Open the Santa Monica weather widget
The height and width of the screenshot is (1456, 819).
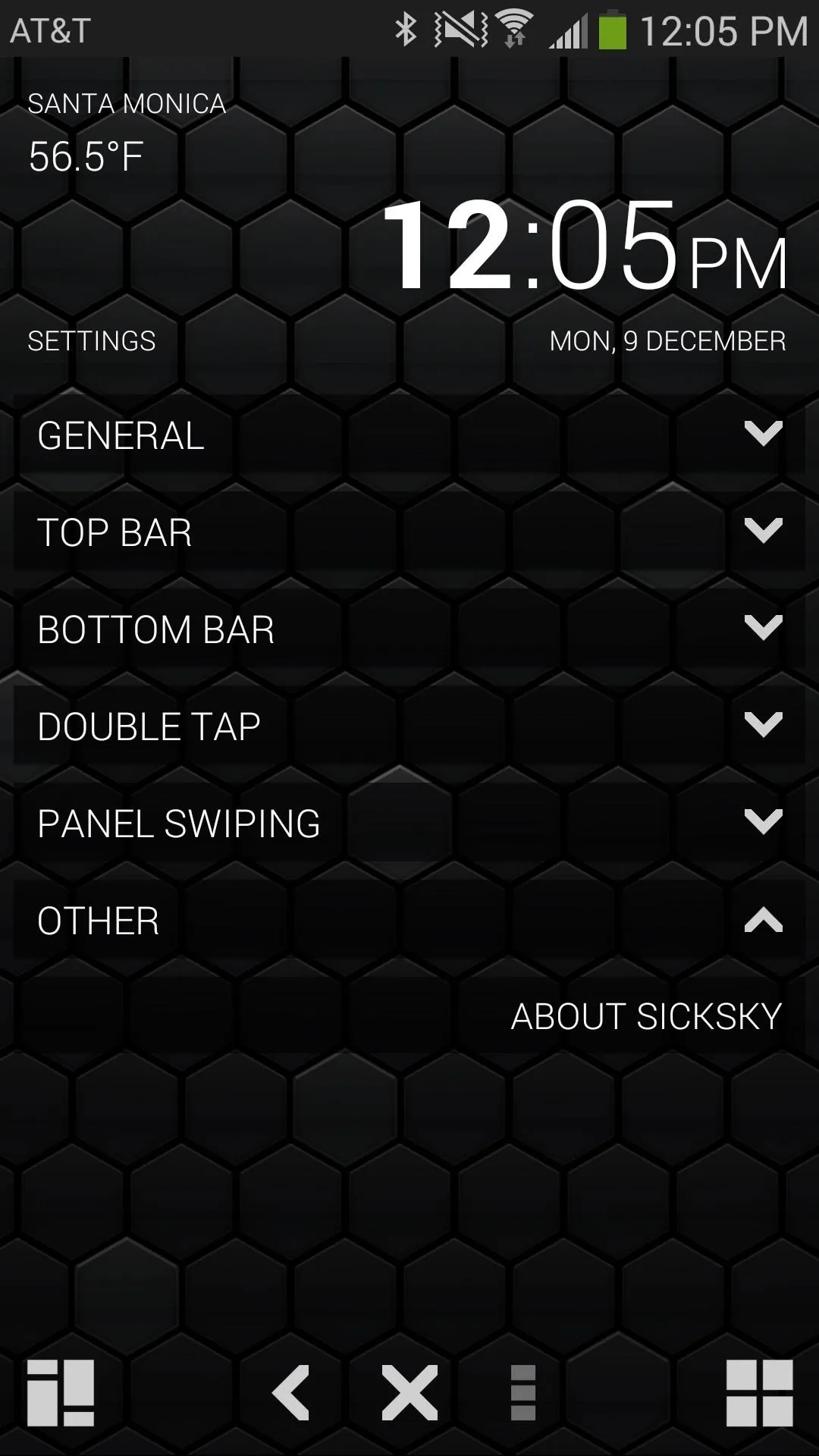pos(127,133)
